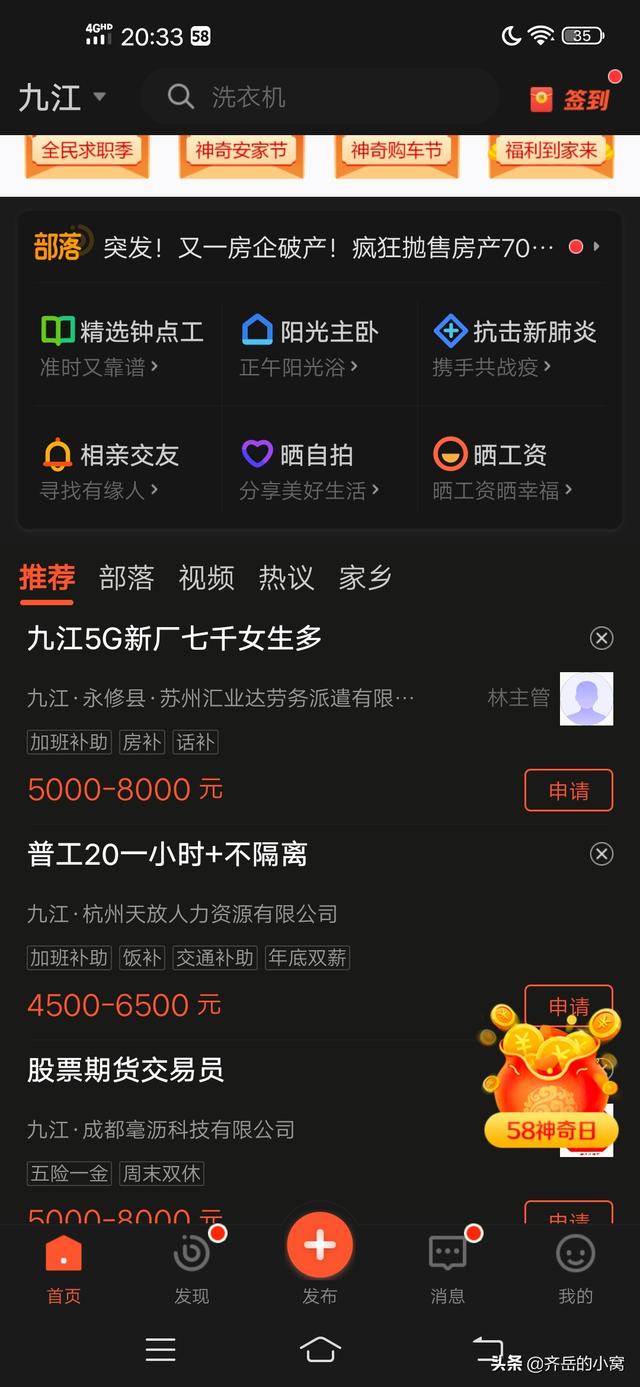Open the 签到 check-in button
640x1387 pixels.
pyautogui.click(x=571, y=99)
